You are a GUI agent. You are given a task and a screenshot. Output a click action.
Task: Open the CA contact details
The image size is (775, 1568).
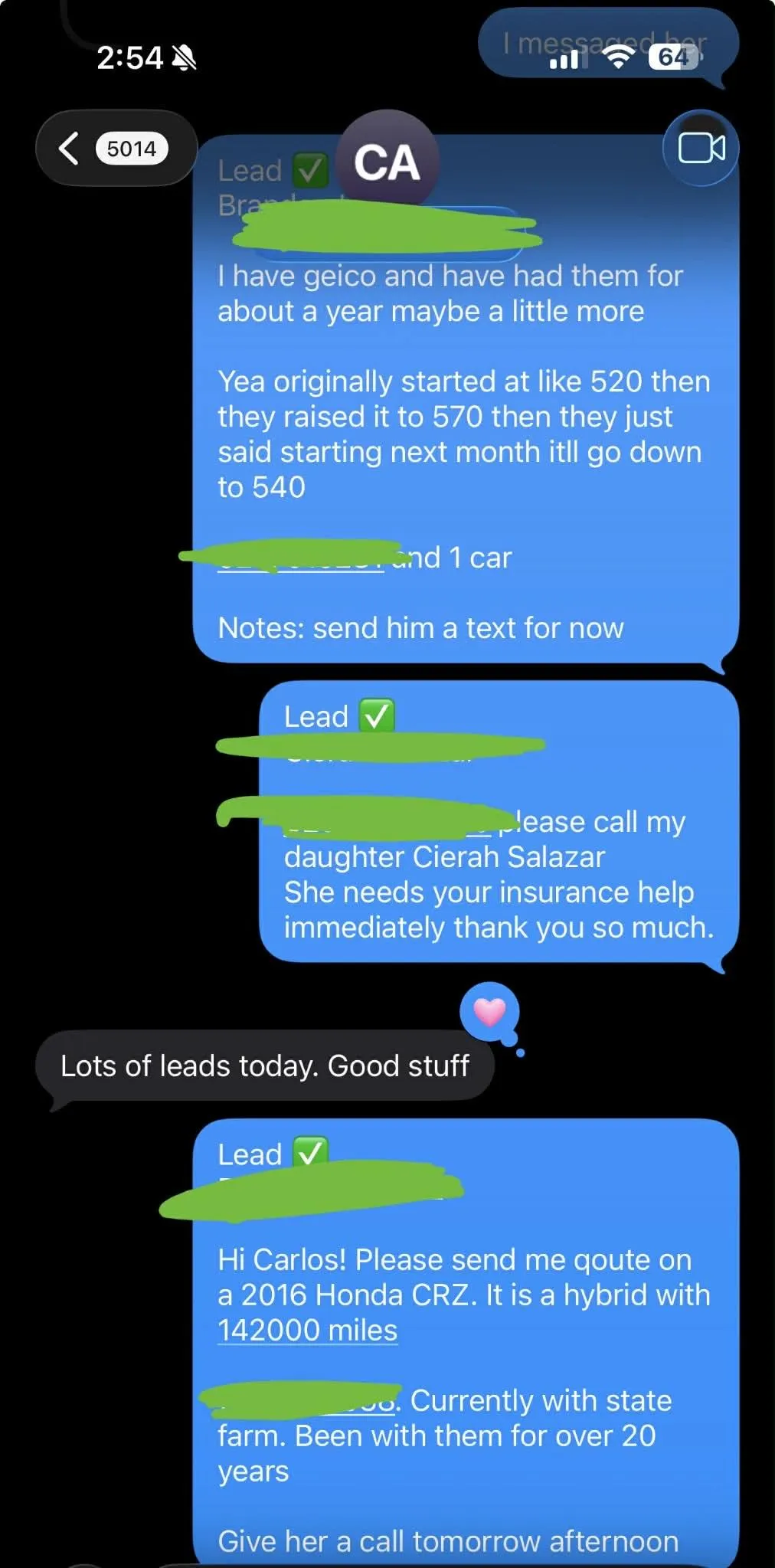(387, 162)
